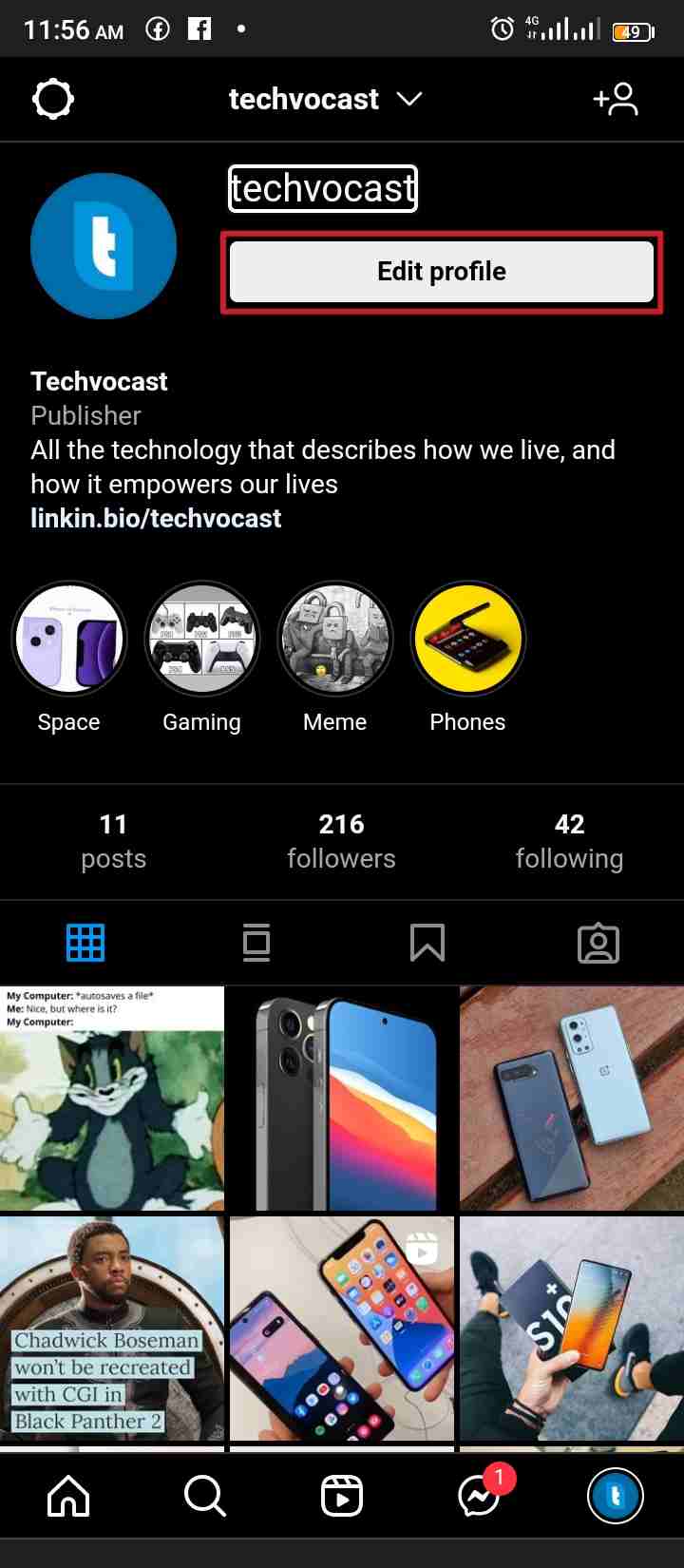The height and width of the screenshot is (1568, 684).
Task: Open the Reels tab
Action: coord(342,1497)
